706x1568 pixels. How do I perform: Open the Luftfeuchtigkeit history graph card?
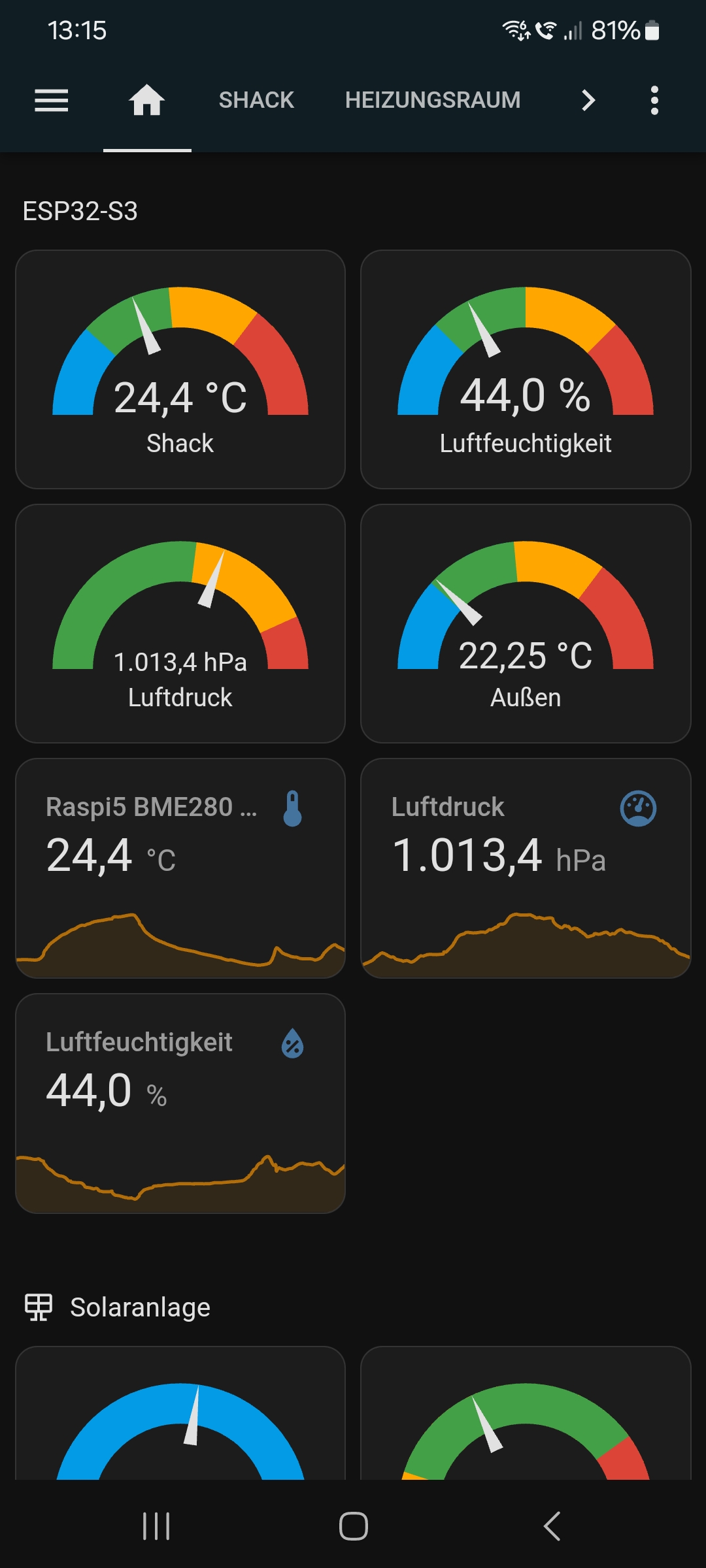point(180,1103)
